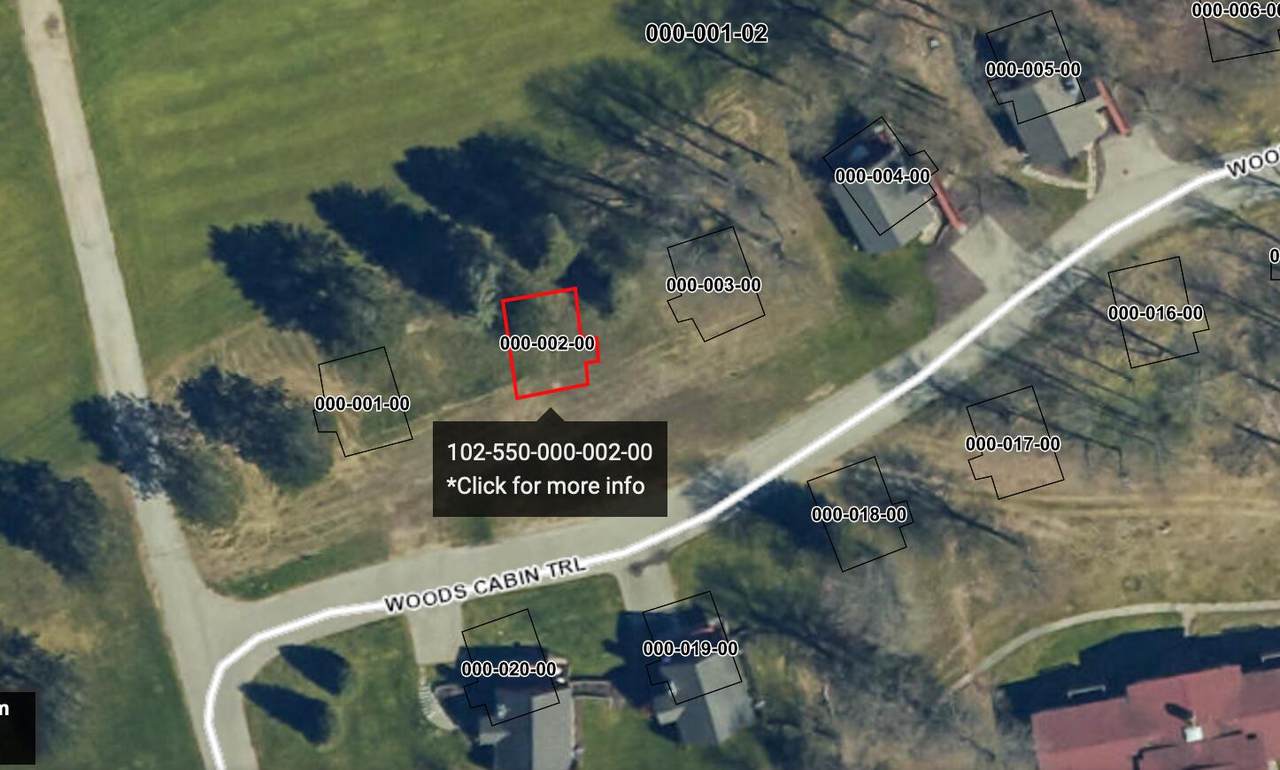Open parcel 000-020-00 info
The height and width of the screenshot is (770, 1280).
pos(508,668)
